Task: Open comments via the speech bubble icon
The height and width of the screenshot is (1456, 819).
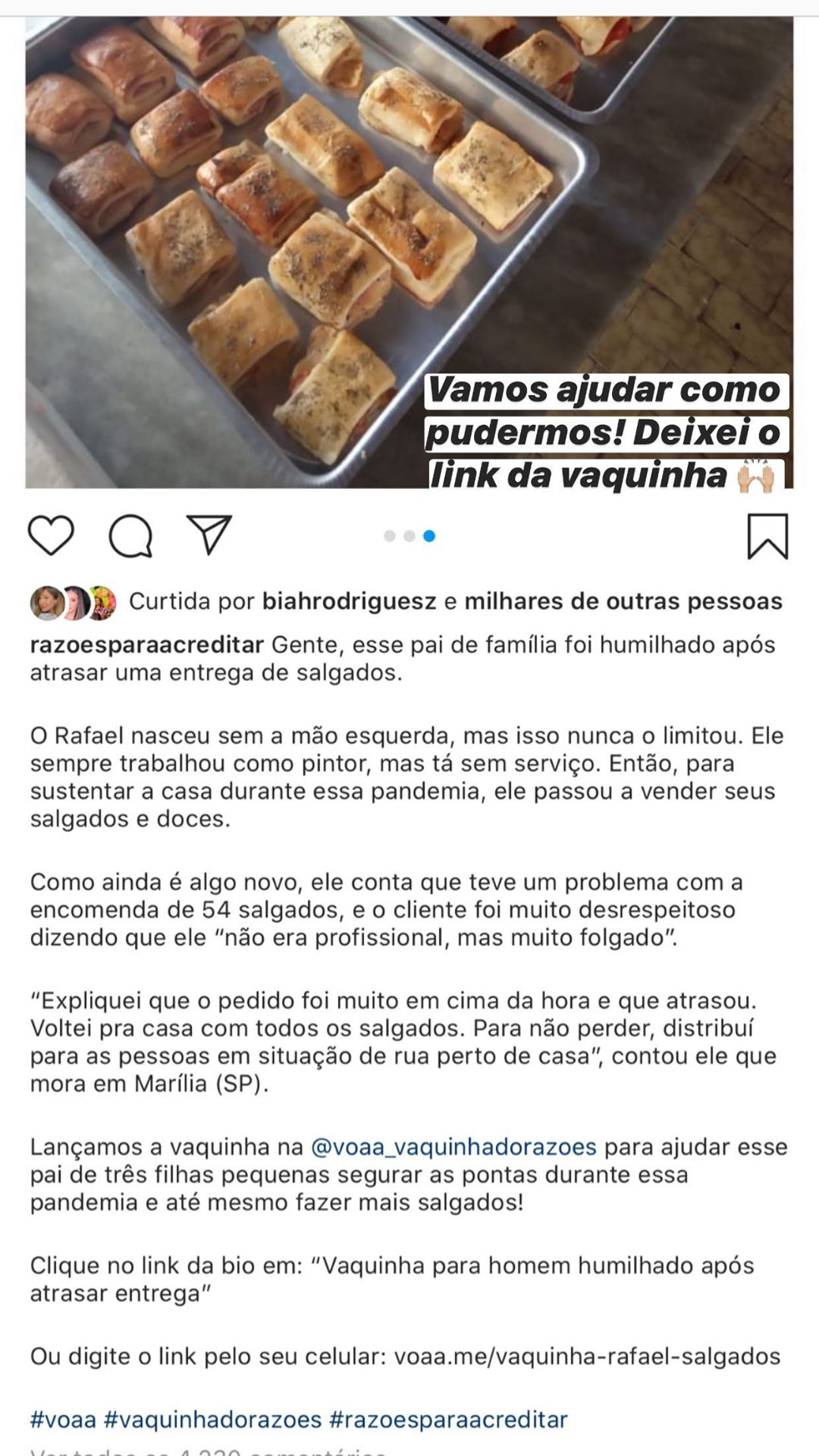Action: tap(130, 536)
